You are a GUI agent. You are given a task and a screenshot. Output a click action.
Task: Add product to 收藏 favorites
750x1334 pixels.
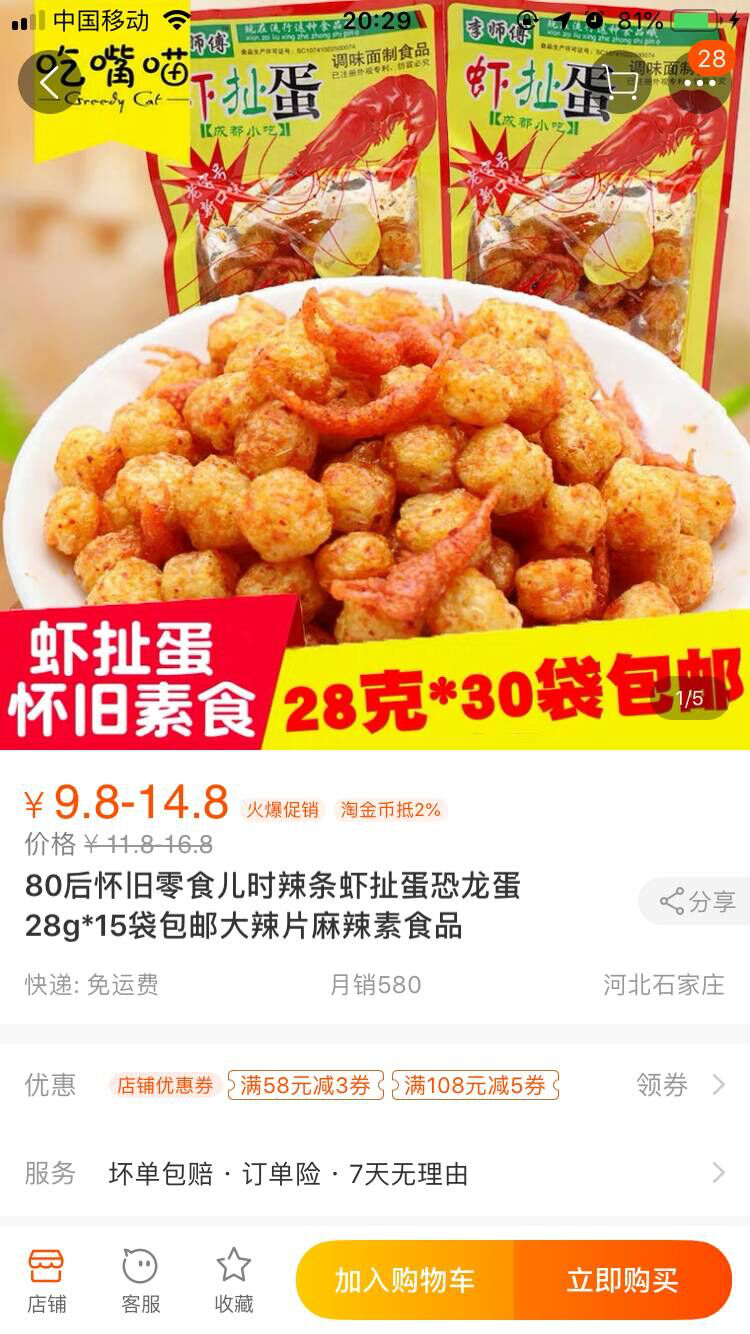coord(234,1280)
